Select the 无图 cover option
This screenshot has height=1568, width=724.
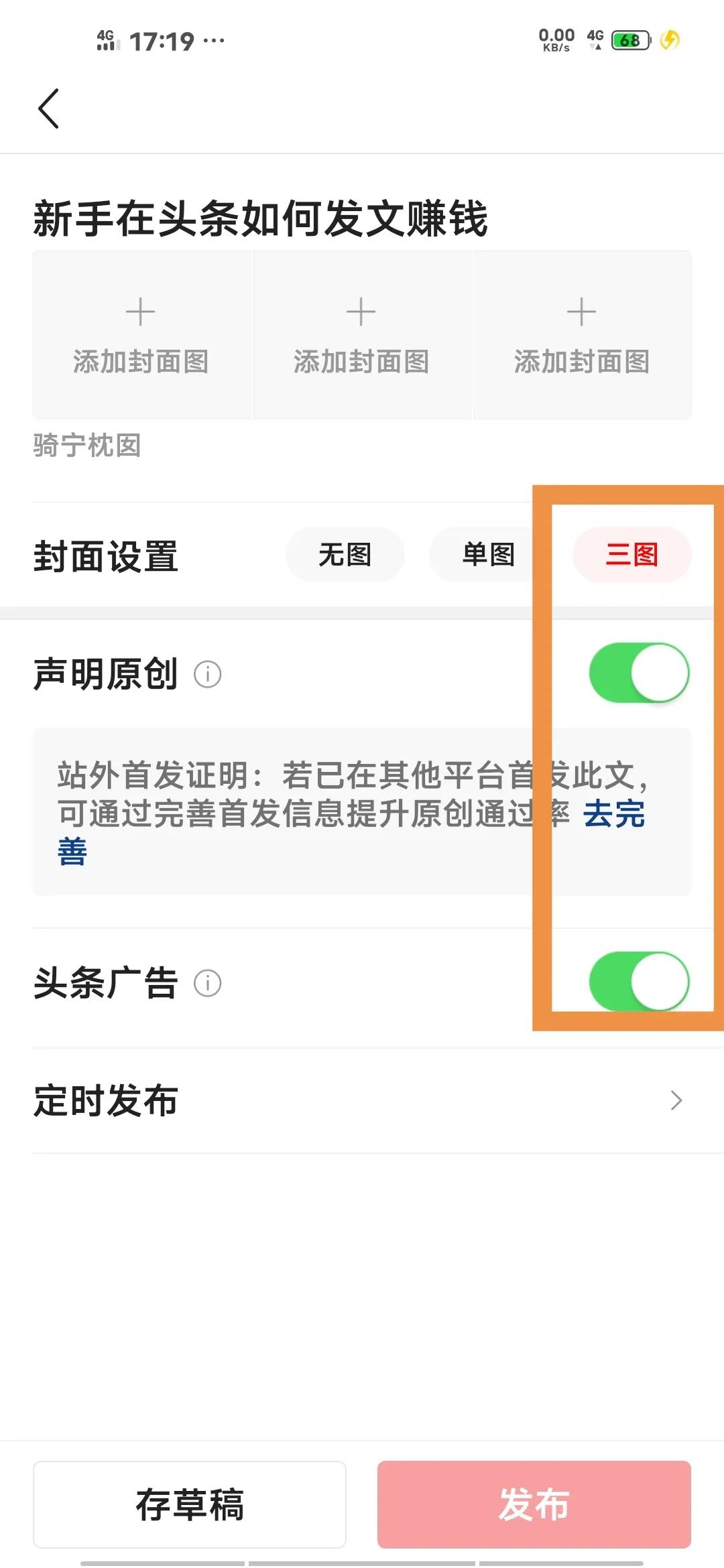pyautogui.click(x=345, y=555)
